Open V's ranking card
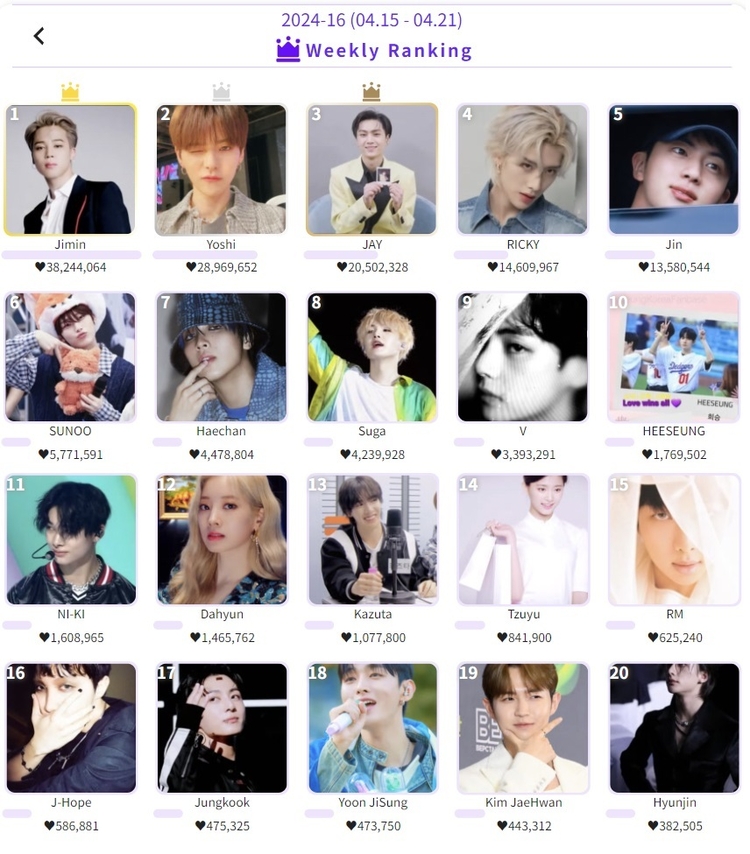The height and width of the screenshot is (854, 750). [x=523, y=357]
